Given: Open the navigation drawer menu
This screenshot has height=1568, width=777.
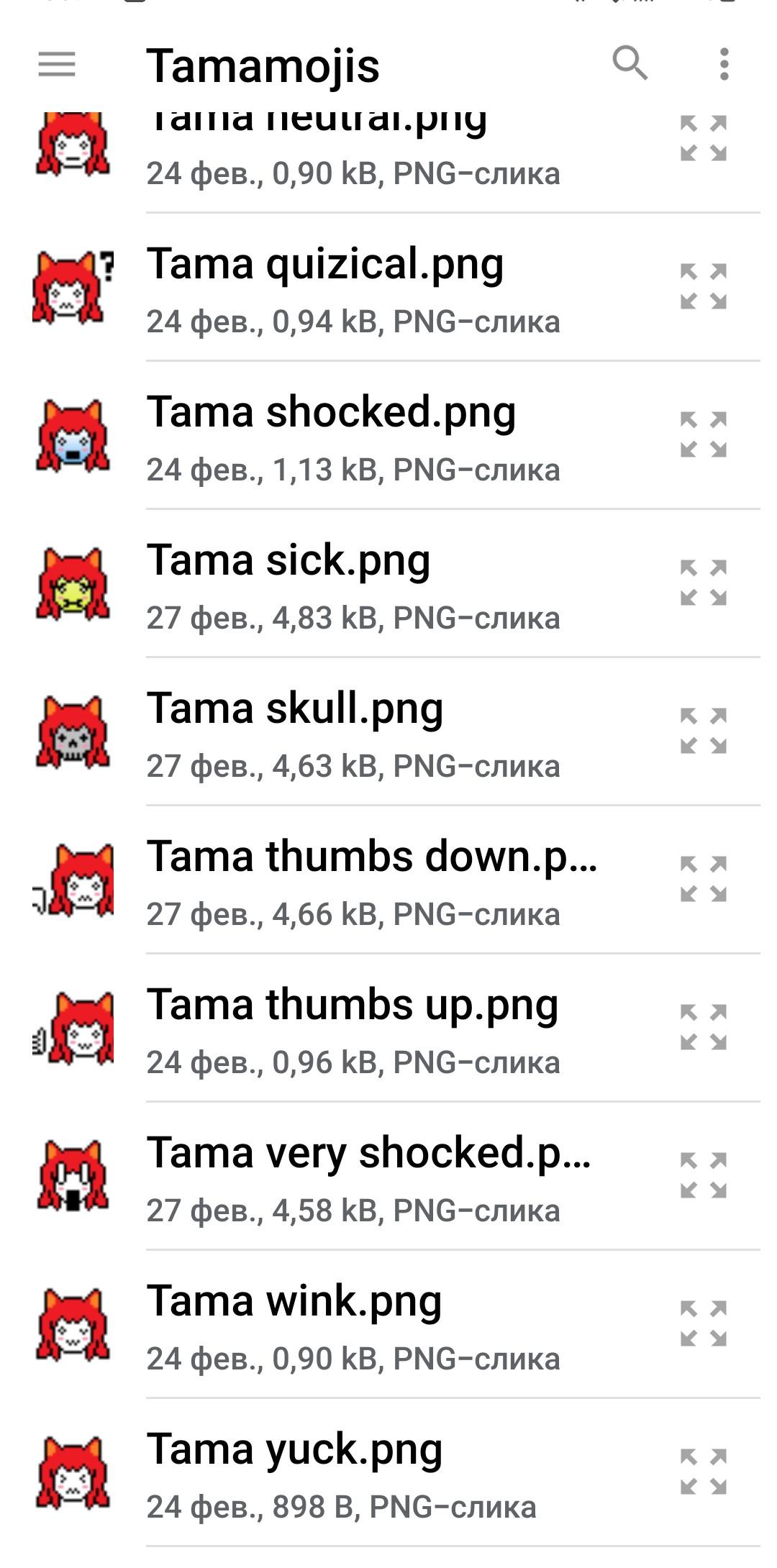Looking at the screenshot, I should [x=57, y=65].
